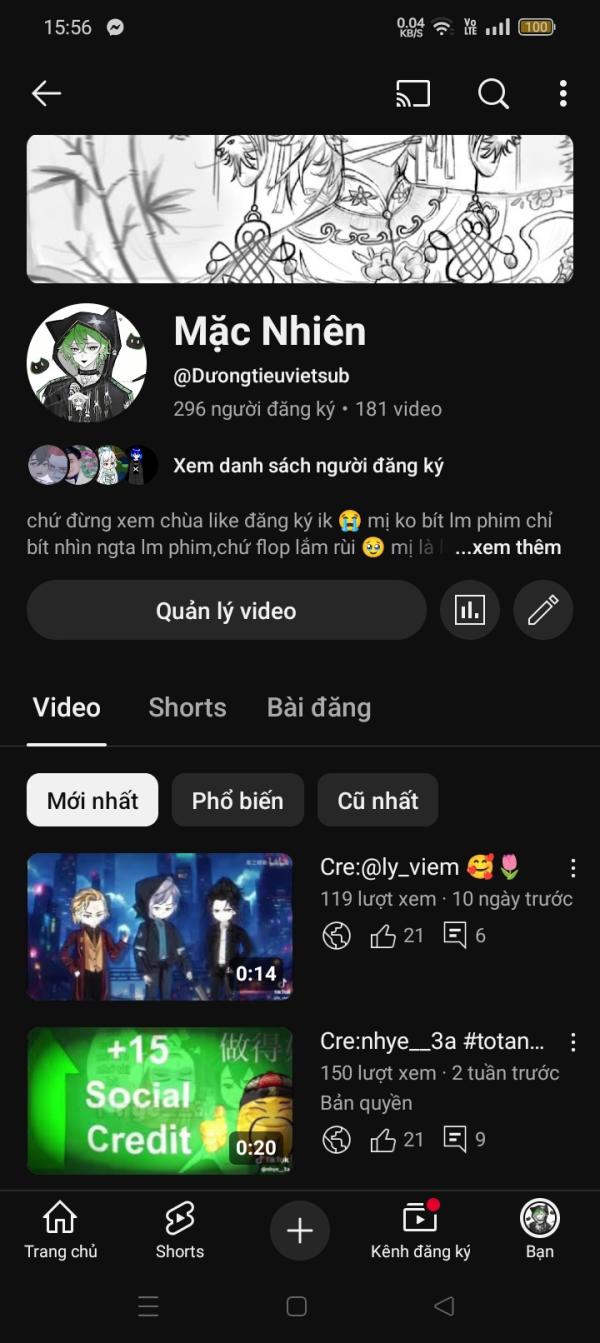Expand the channel description with xem thêm
This screenshot has height=1343, width=600.
coord(508,548)
